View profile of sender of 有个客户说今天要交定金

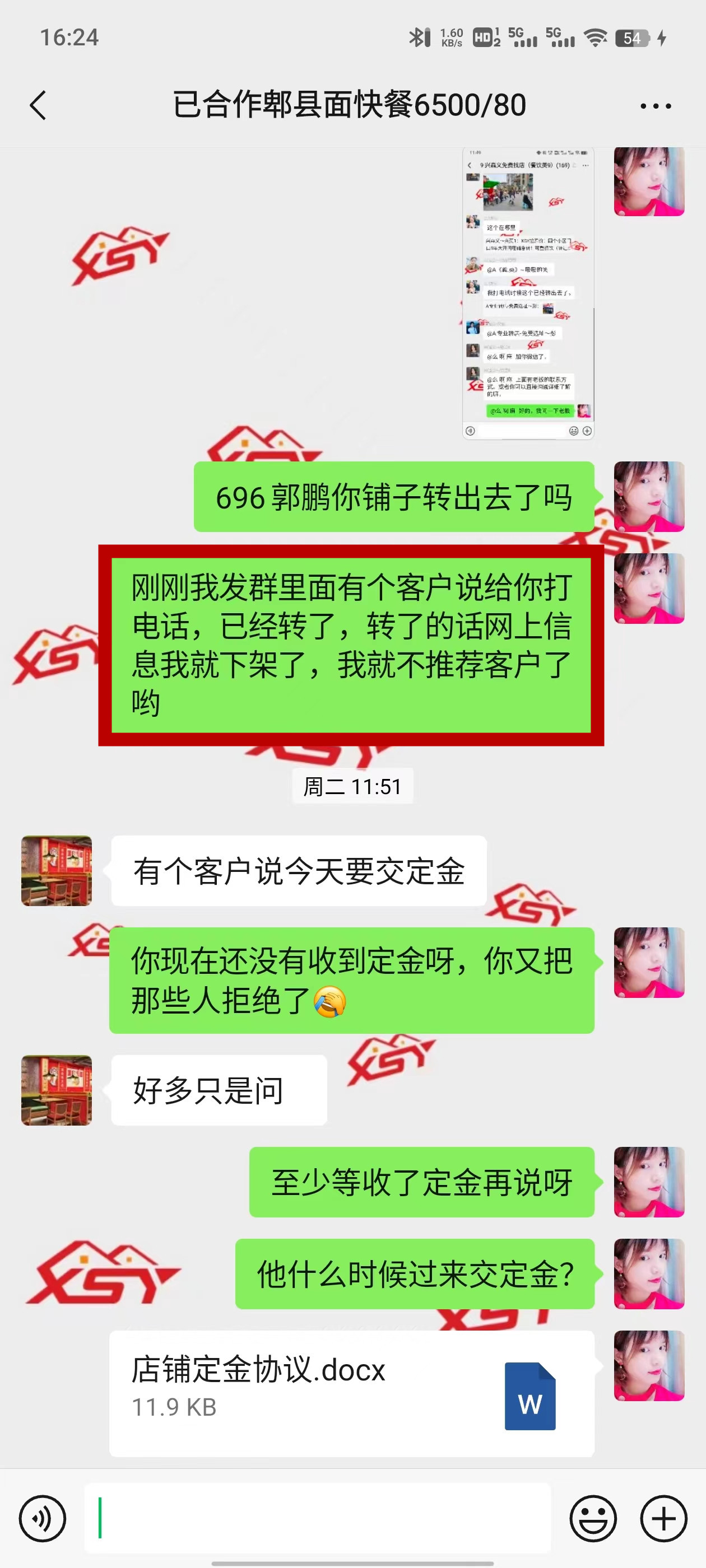point(57,870)
